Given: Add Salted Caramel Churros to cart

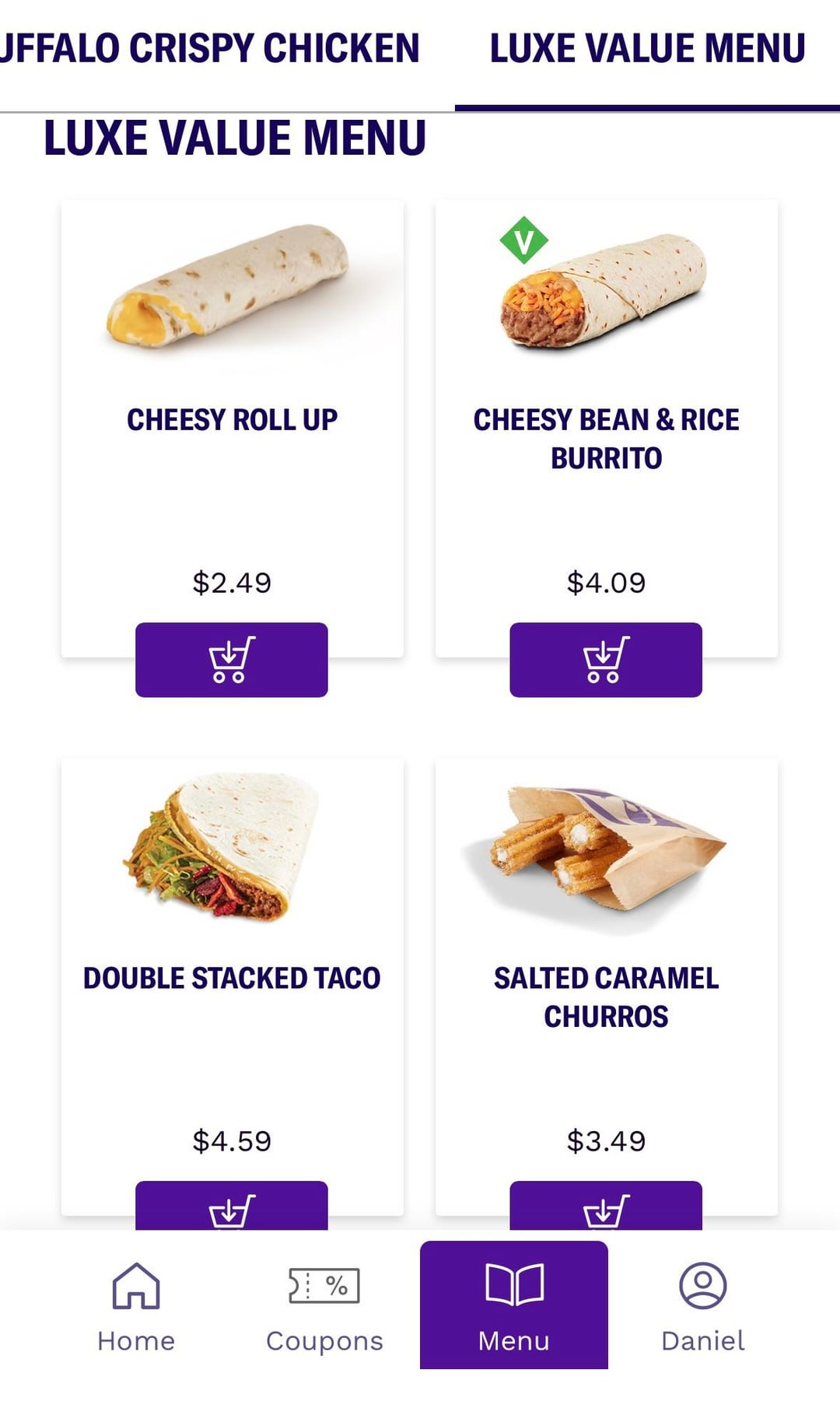Looking at the screenshot, I should [606, 1207].
